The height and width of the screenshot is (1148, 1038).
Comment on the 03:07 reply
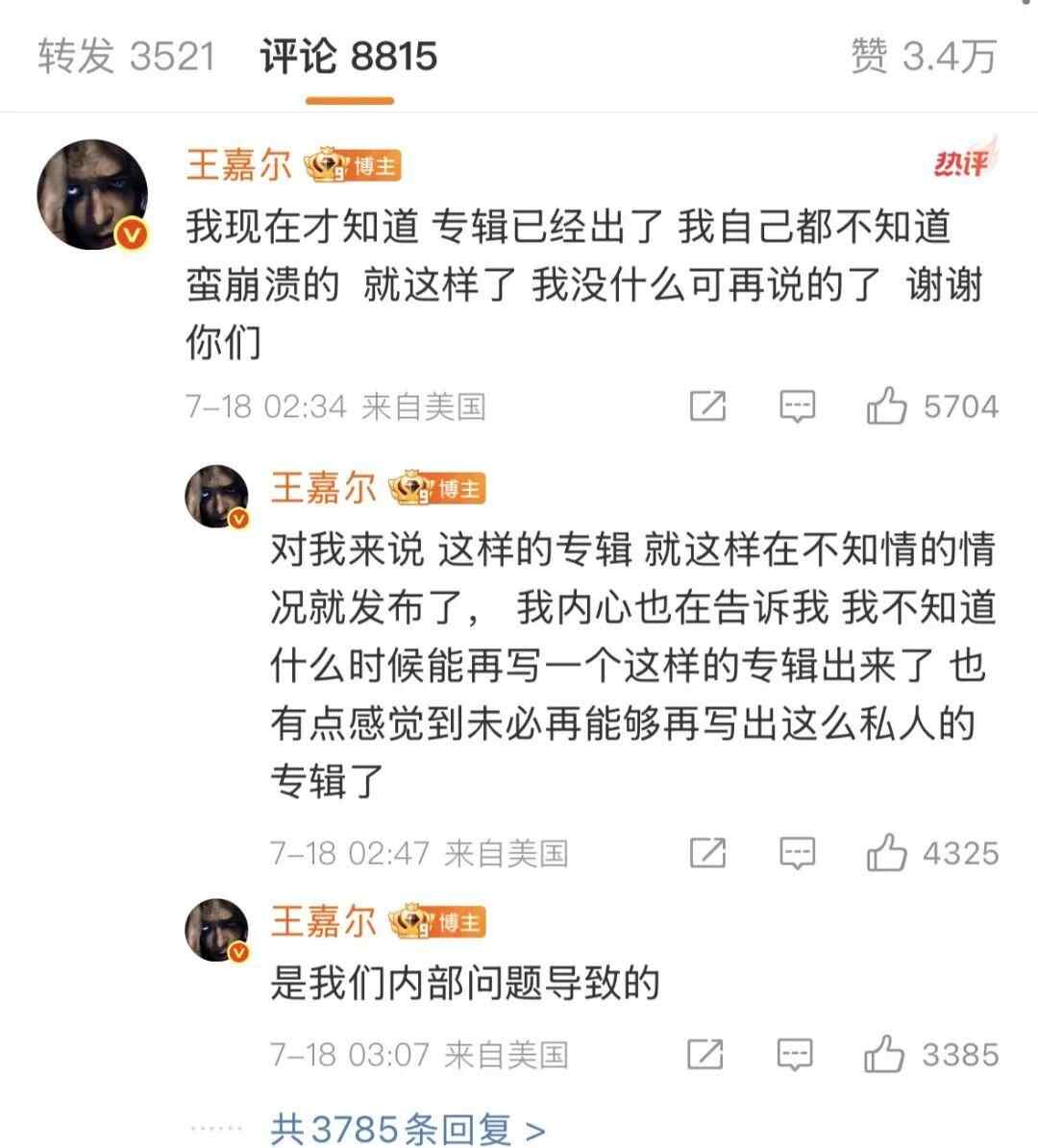tap(795, 1055)
